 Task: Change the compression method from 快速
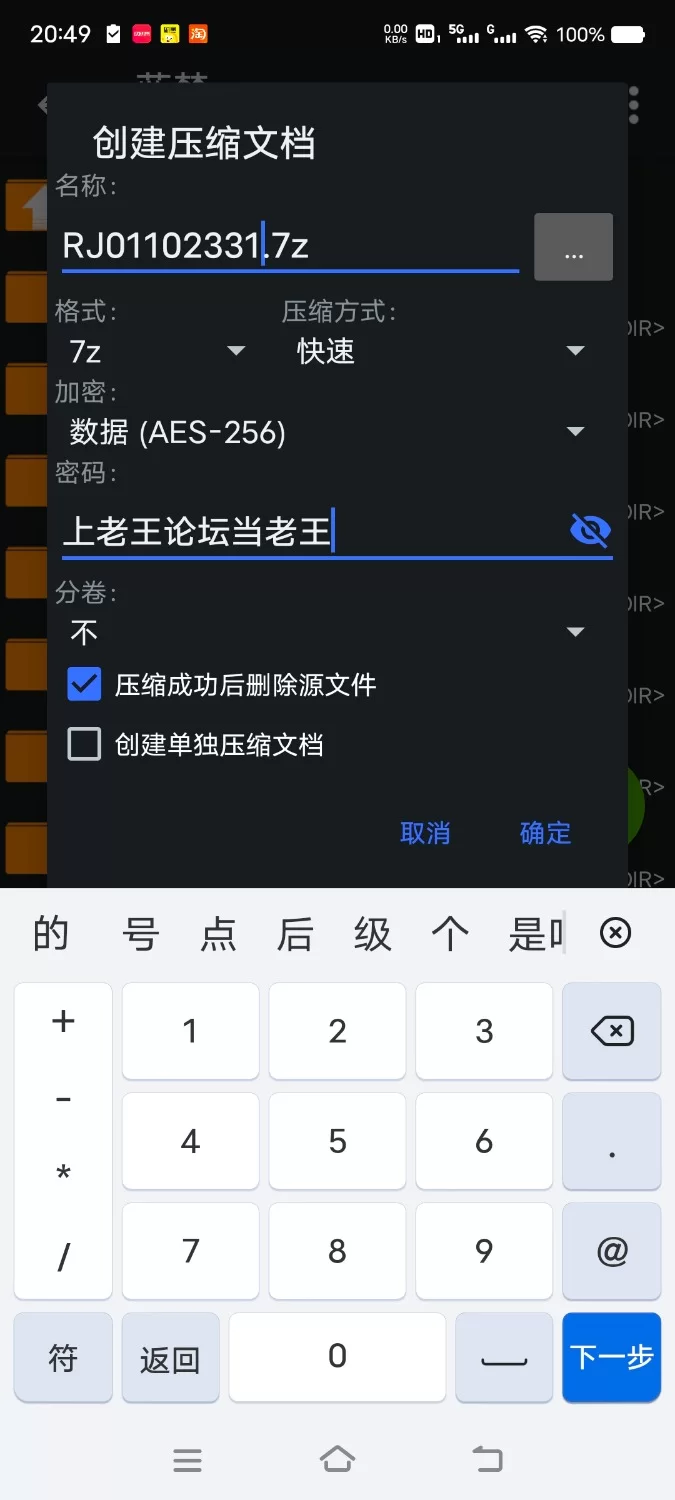coord(440,351)
